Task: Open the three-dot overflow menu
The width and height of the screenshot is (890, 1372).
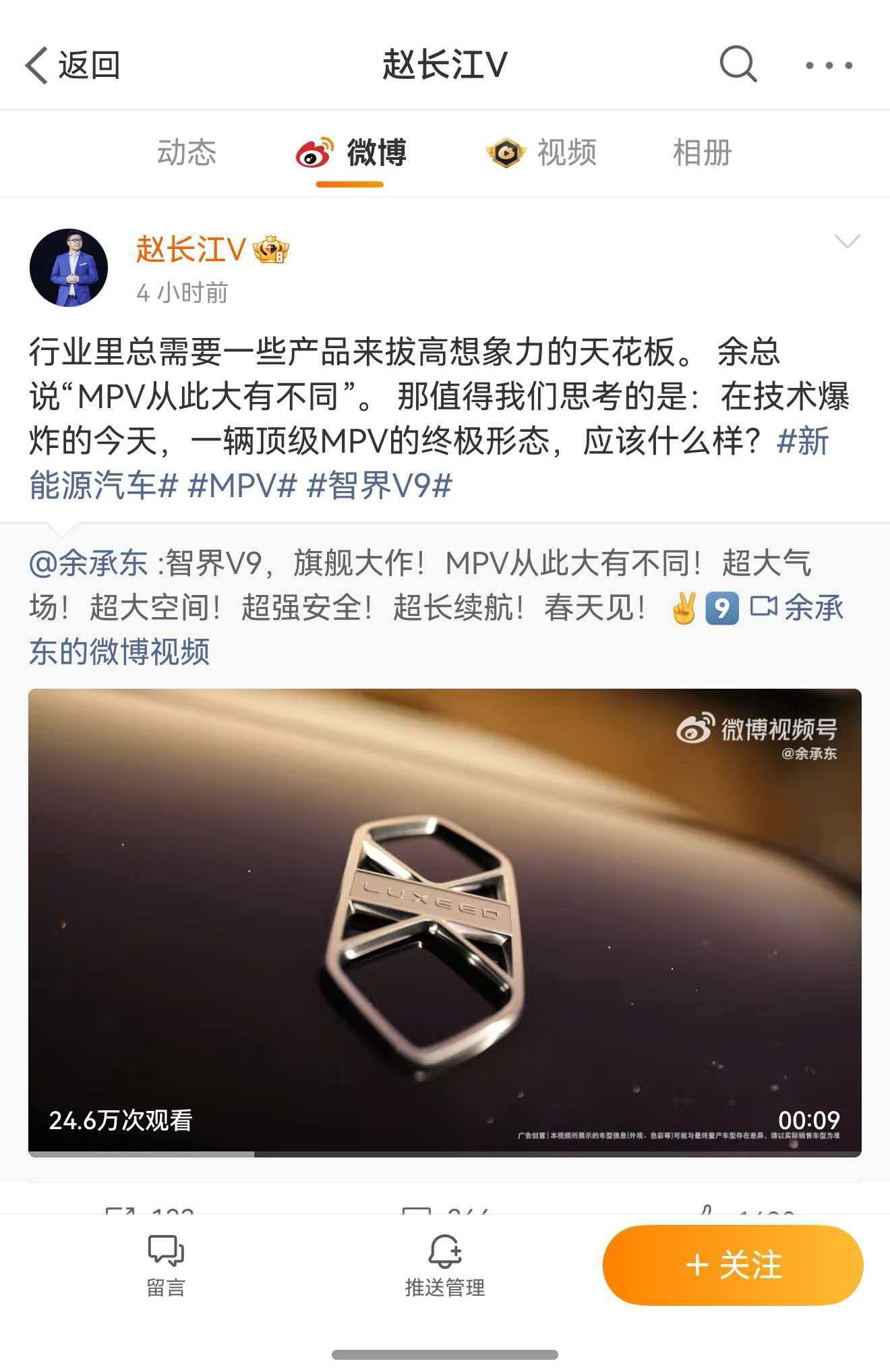Action: [x=829, y=65]
